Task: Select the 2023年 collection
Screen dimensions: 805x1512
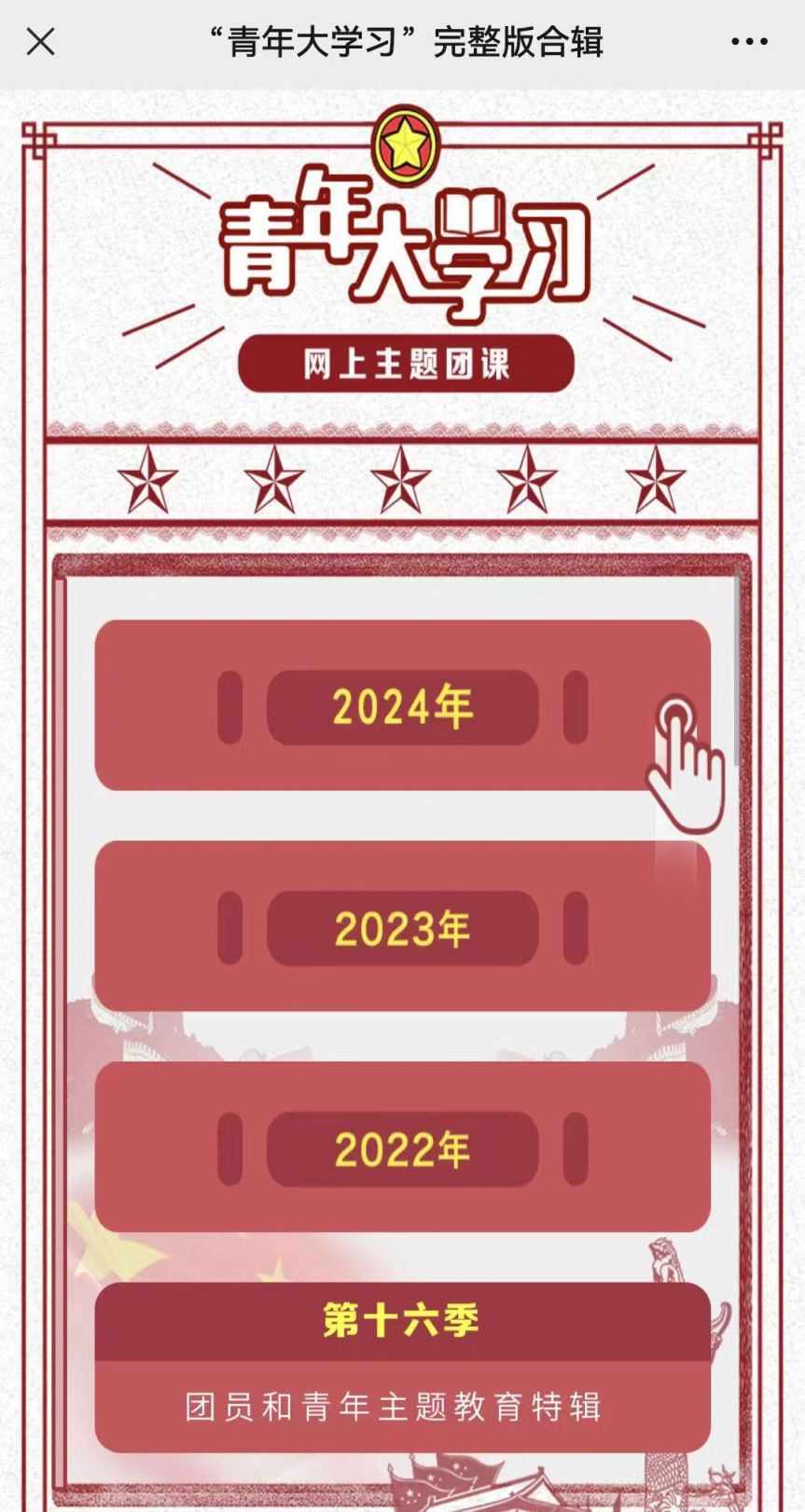Action: 402,926
